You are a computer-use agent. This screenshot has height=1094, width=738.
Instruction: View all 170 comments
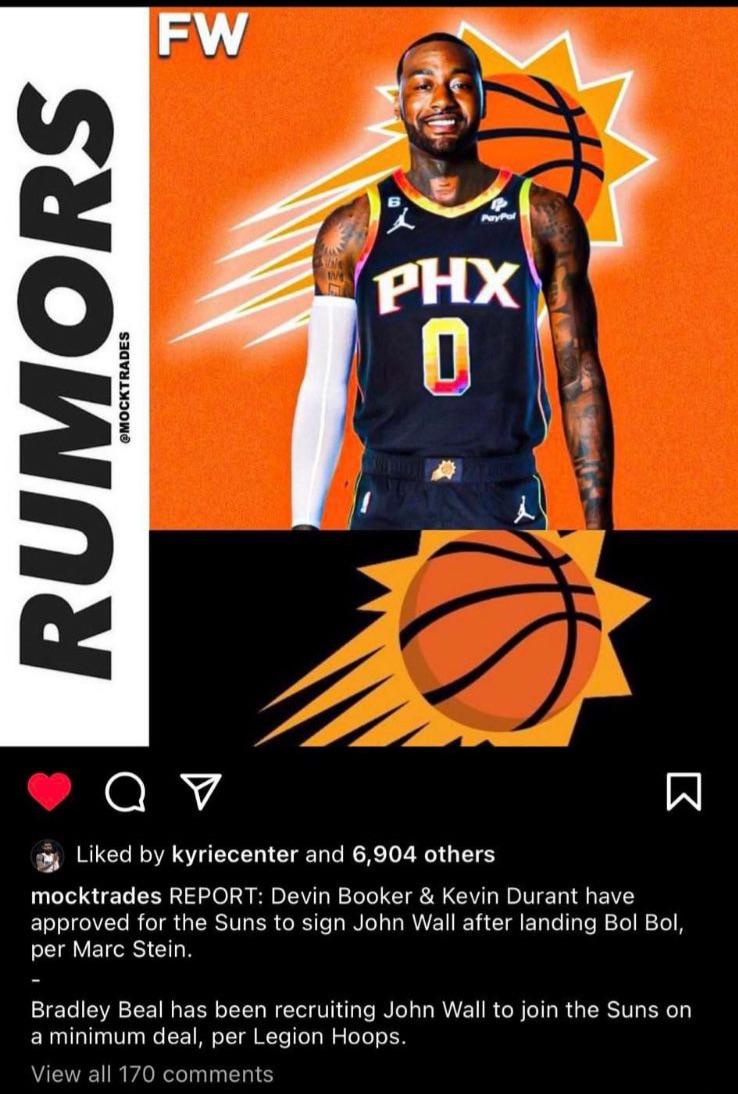[152, 1074]
